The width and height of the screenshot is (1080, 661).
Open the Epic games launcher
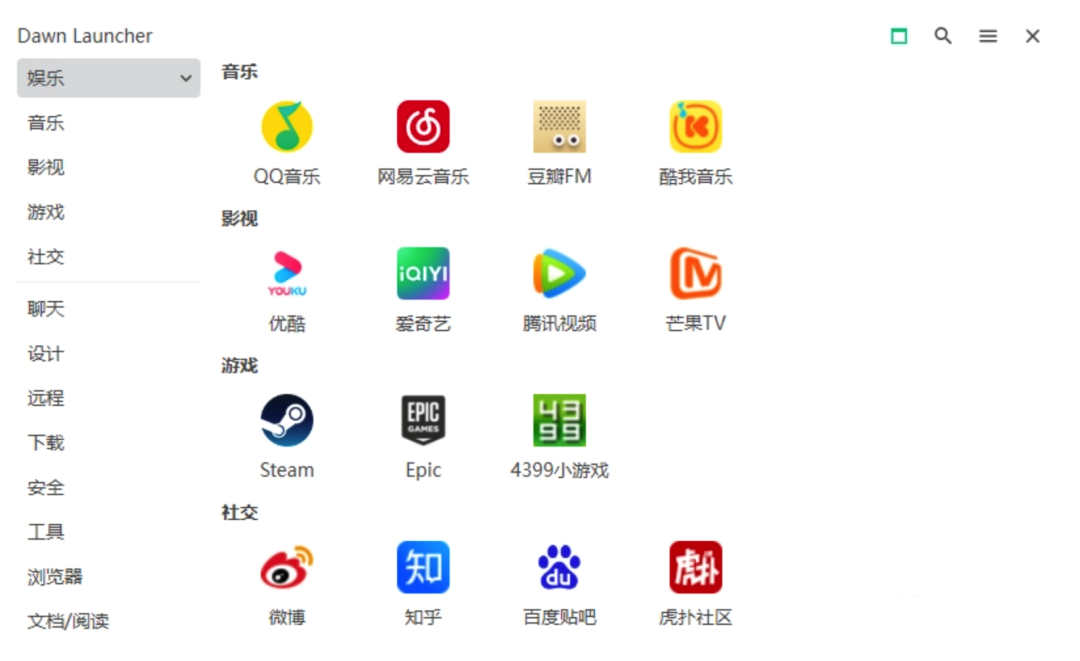423,421
